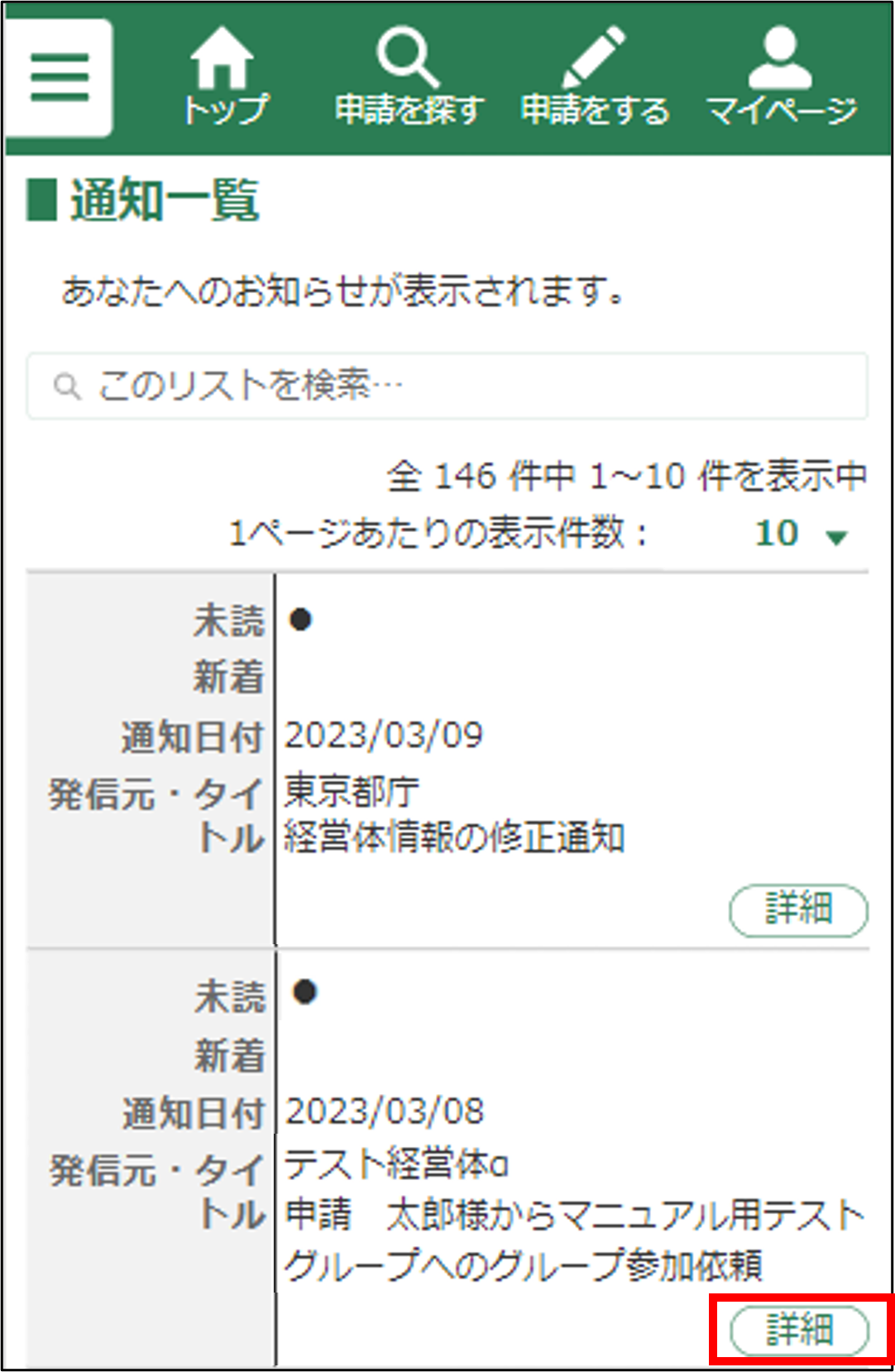Tap the このリストを検索 search field
The height and width of the screenshot is (1372, 895).
coord(447,386)
